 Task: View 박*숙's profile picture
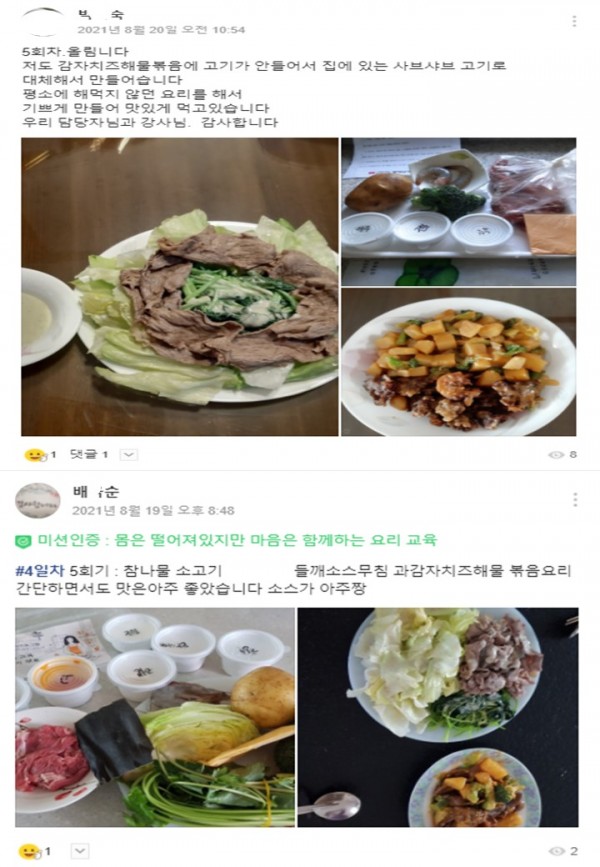(43, 22)
